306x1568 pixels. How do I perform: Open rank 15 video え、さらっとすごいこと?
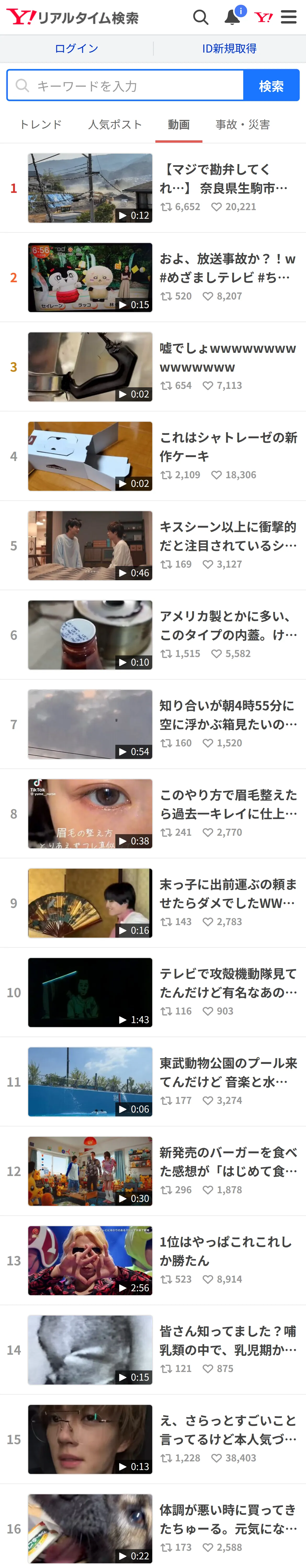point(153,1440)
